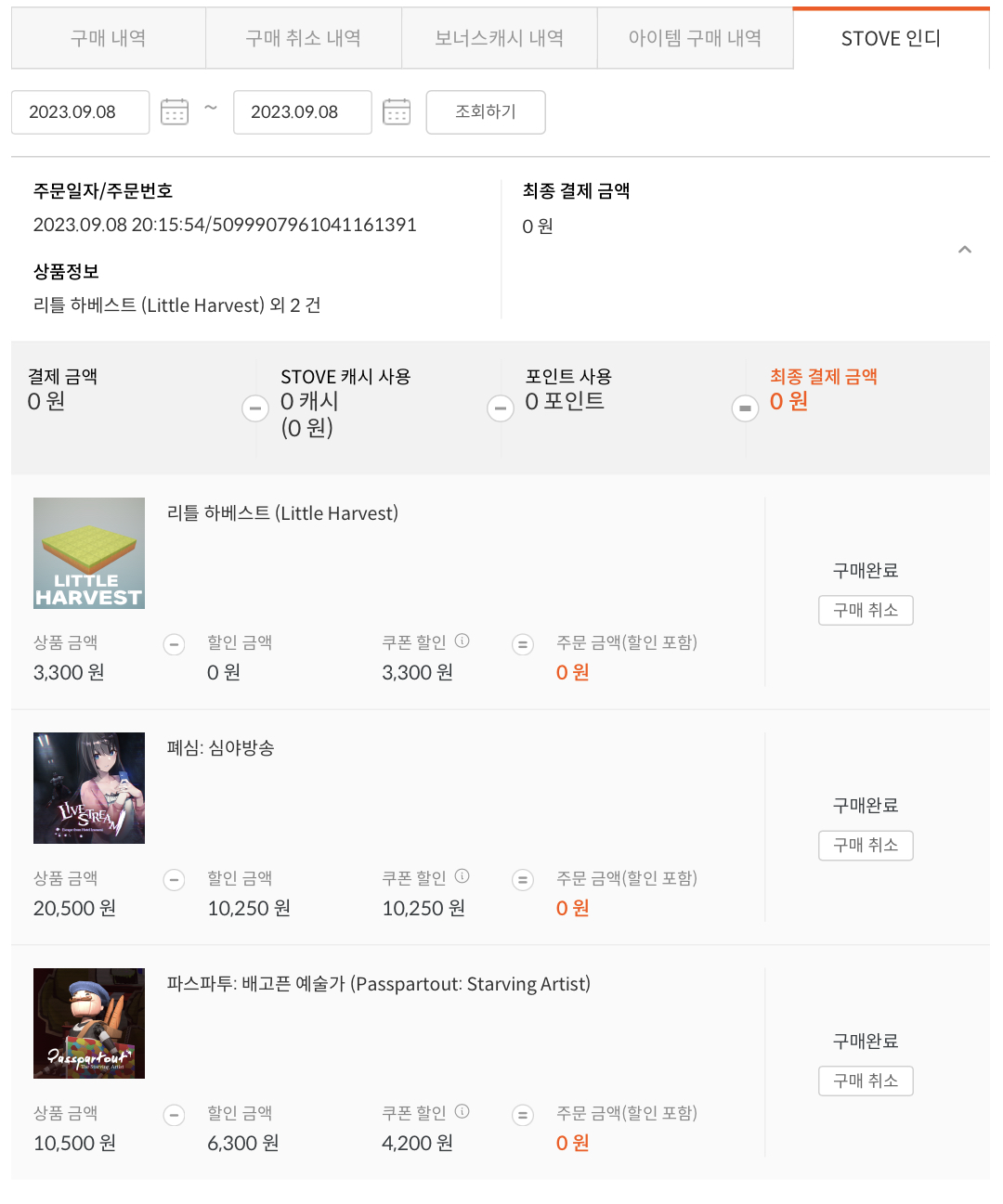The image size is (1003, 1204).
Task: Collapse the order details chevron
Action: coord(965,250)
